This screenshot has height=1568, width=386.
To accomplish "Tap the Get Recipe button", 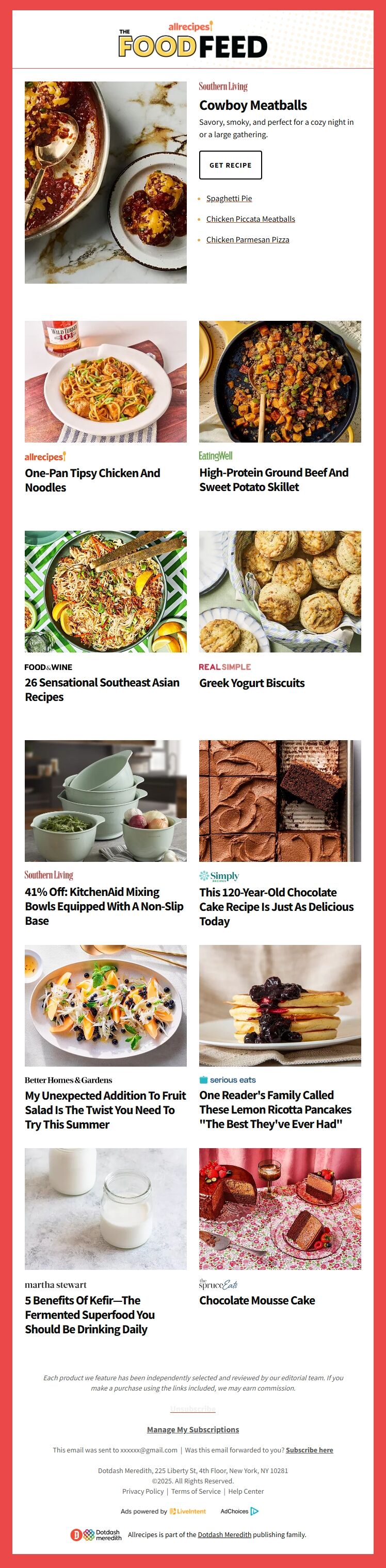I will point(230,165).
